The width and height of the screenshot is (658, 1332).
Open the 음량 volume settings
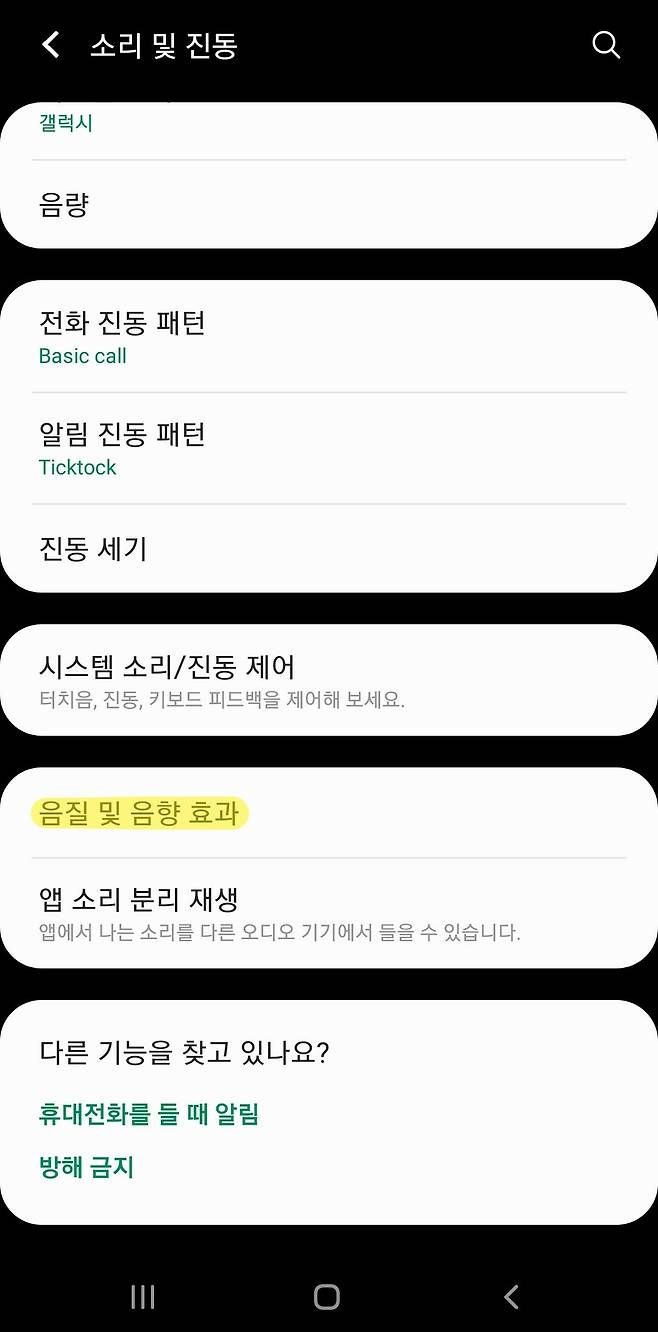click(328, 205)
